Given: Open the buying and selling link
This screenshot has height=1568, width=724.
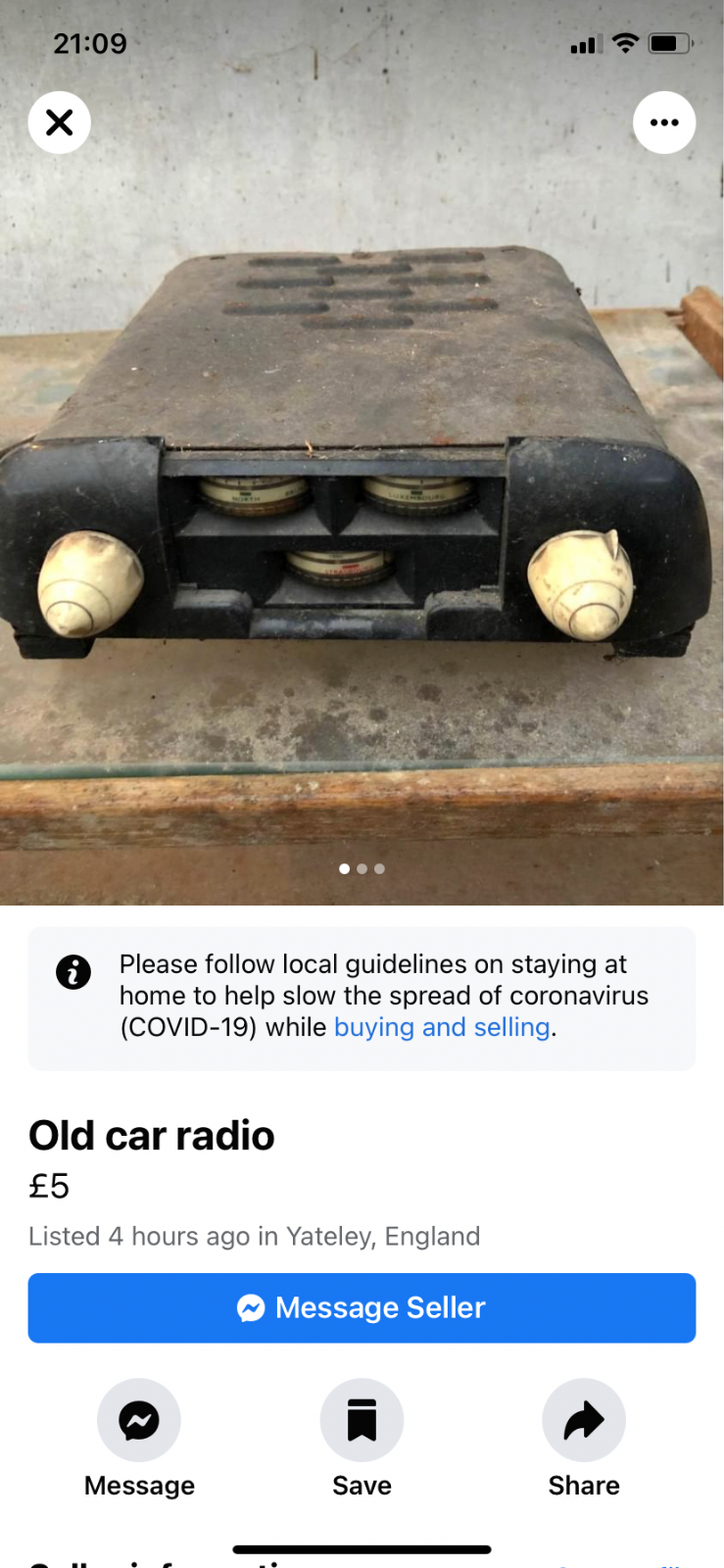Looking at the screenshot, I should click(x=442, y=1027).
